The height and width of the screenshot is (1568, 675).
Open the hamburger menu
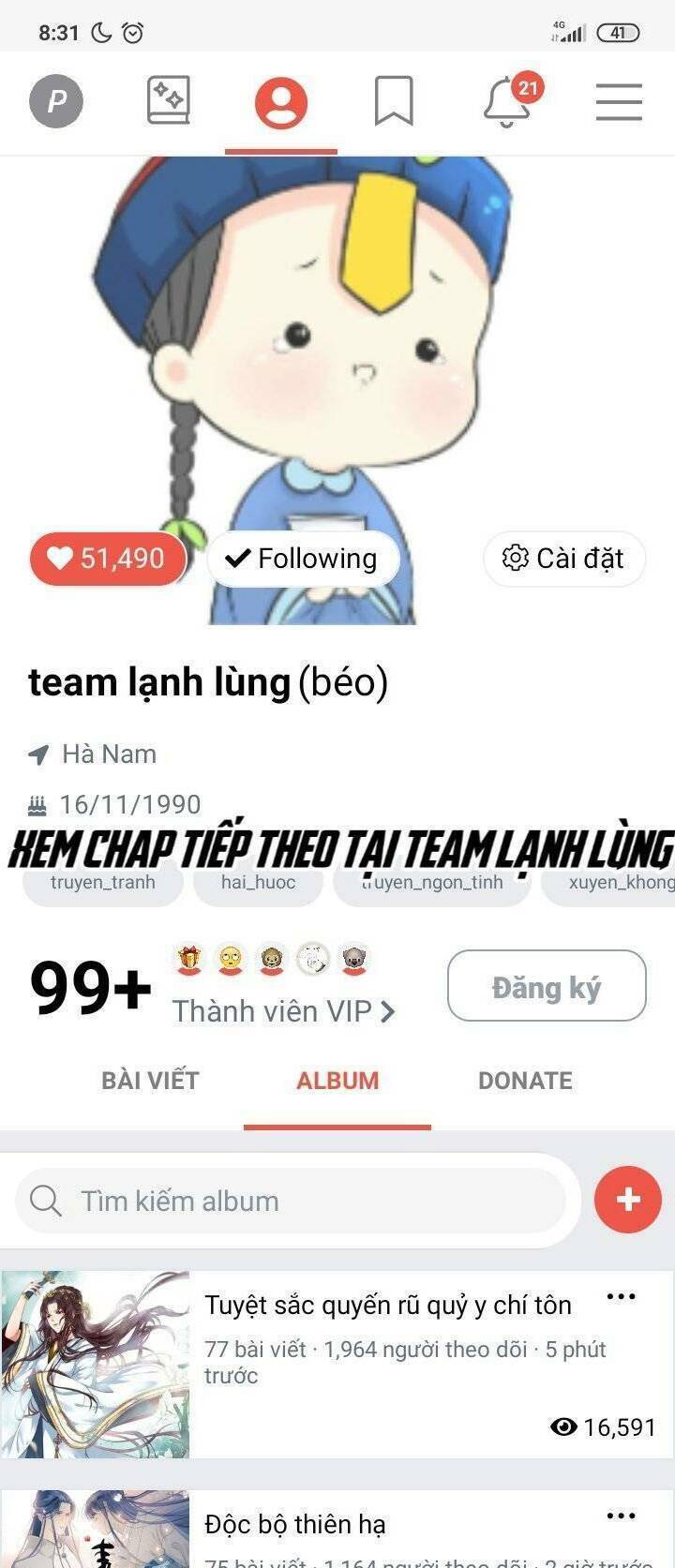point(618,103)
